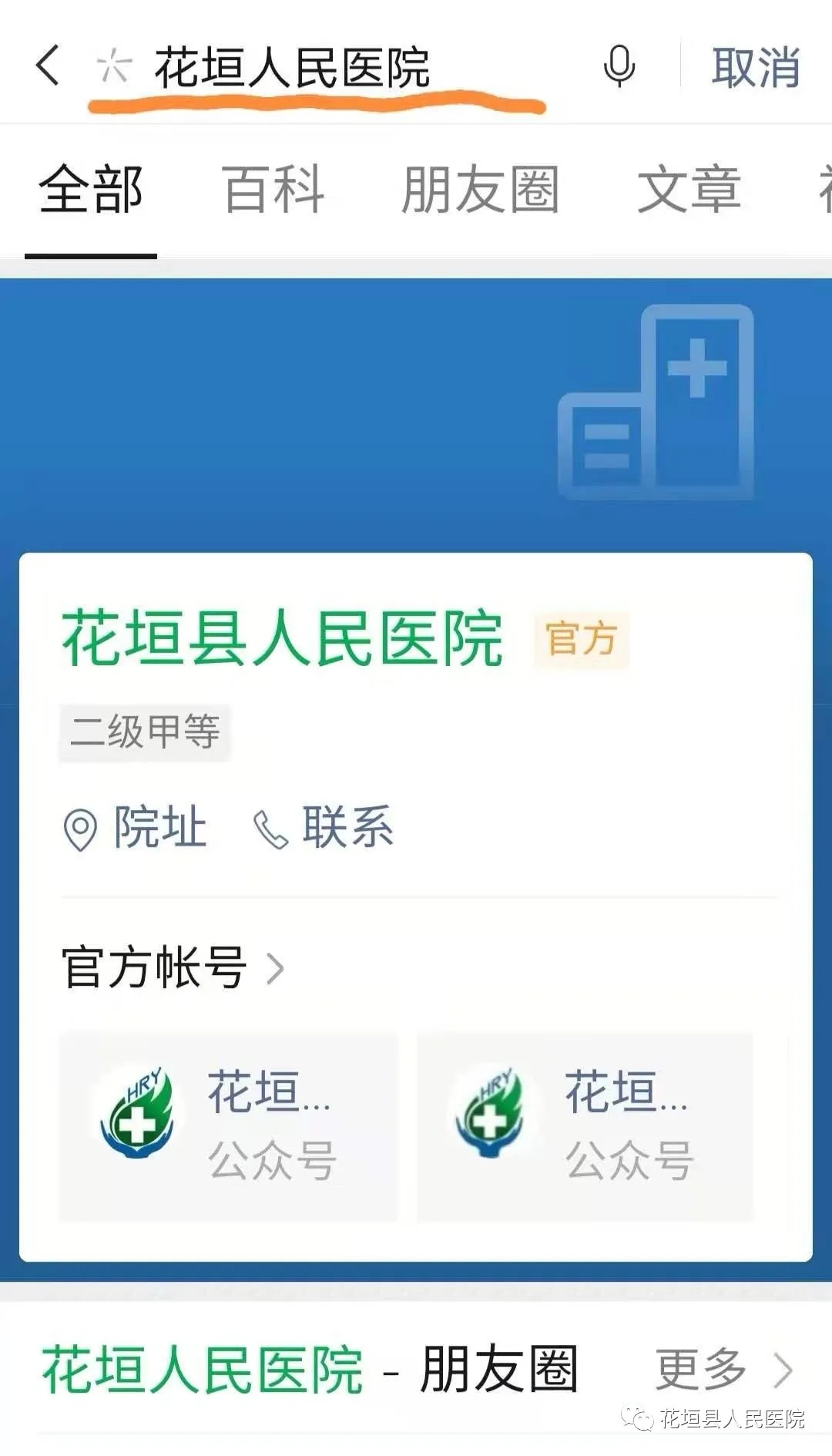Start voice search with the microphone
This screenshot has height=1456, width=832.
[x=619, y=66]
